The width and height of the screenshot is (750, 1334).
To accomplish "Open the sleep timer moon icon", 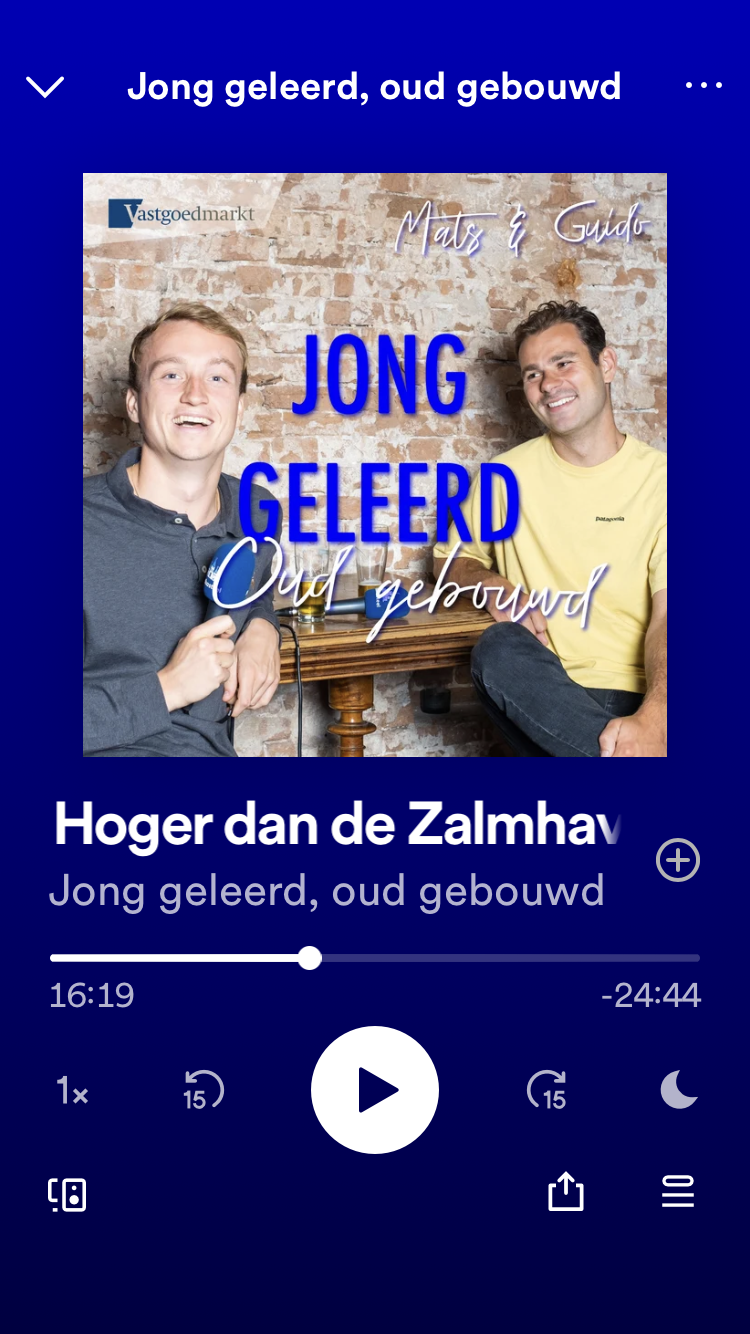I will (x=679, y=1090).
